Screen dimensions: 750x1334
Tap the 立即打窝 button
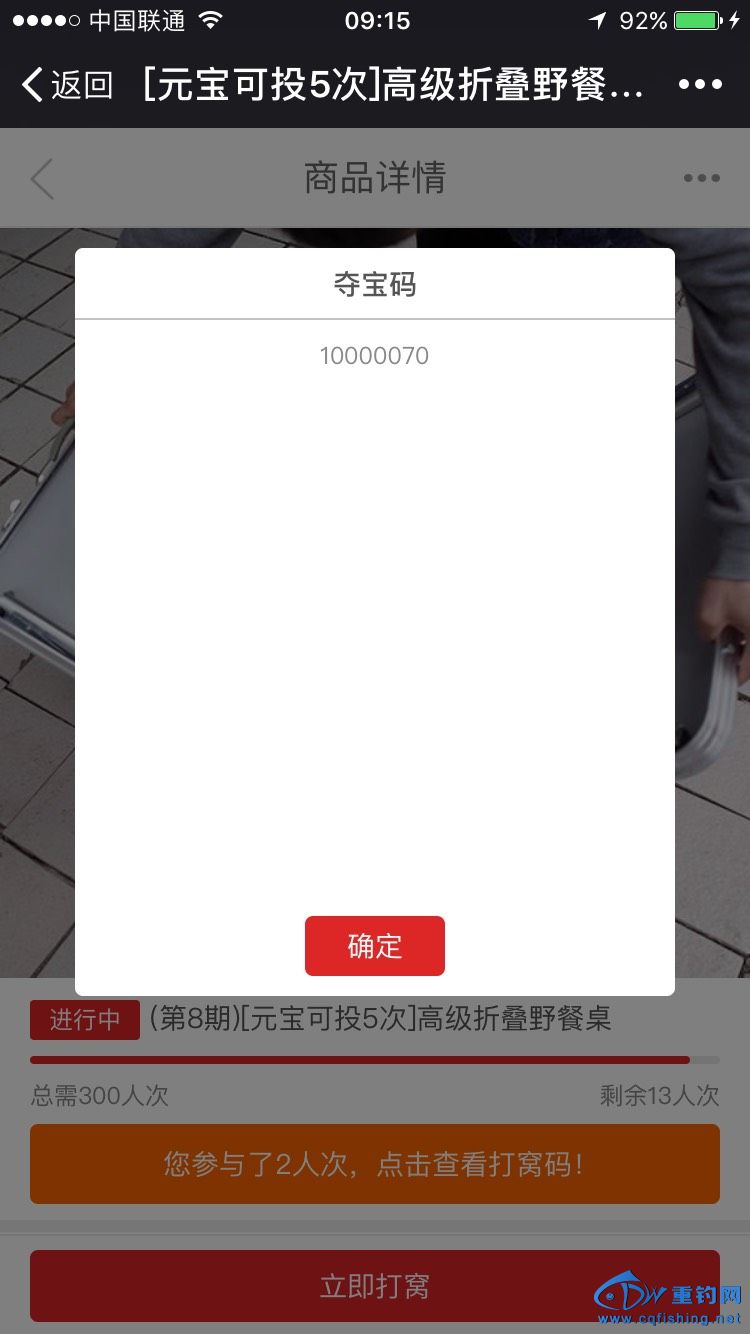click(x=374, y=1286)
